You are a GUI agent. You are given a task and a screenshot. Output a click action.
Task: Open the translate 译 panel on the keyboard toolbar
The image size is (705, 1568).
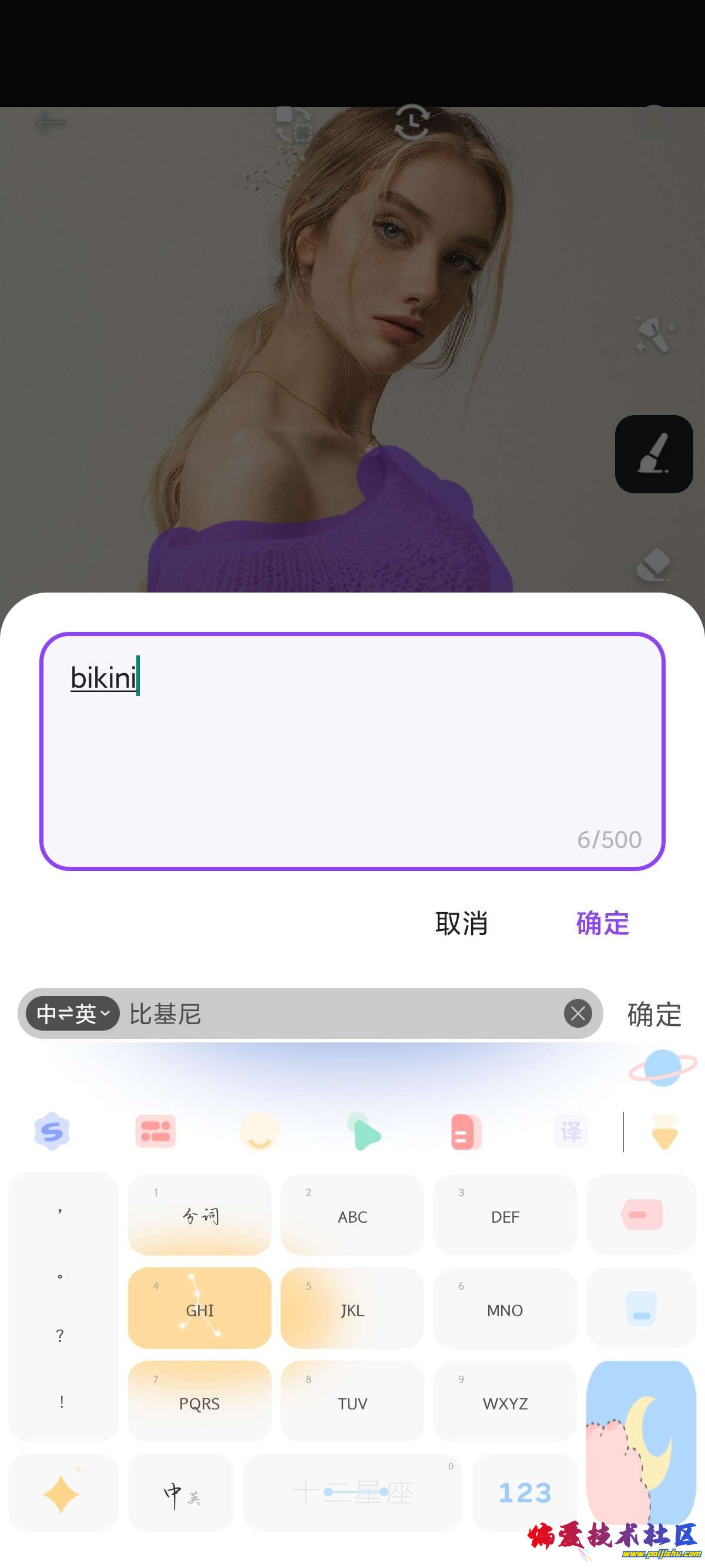point(570,1131)
